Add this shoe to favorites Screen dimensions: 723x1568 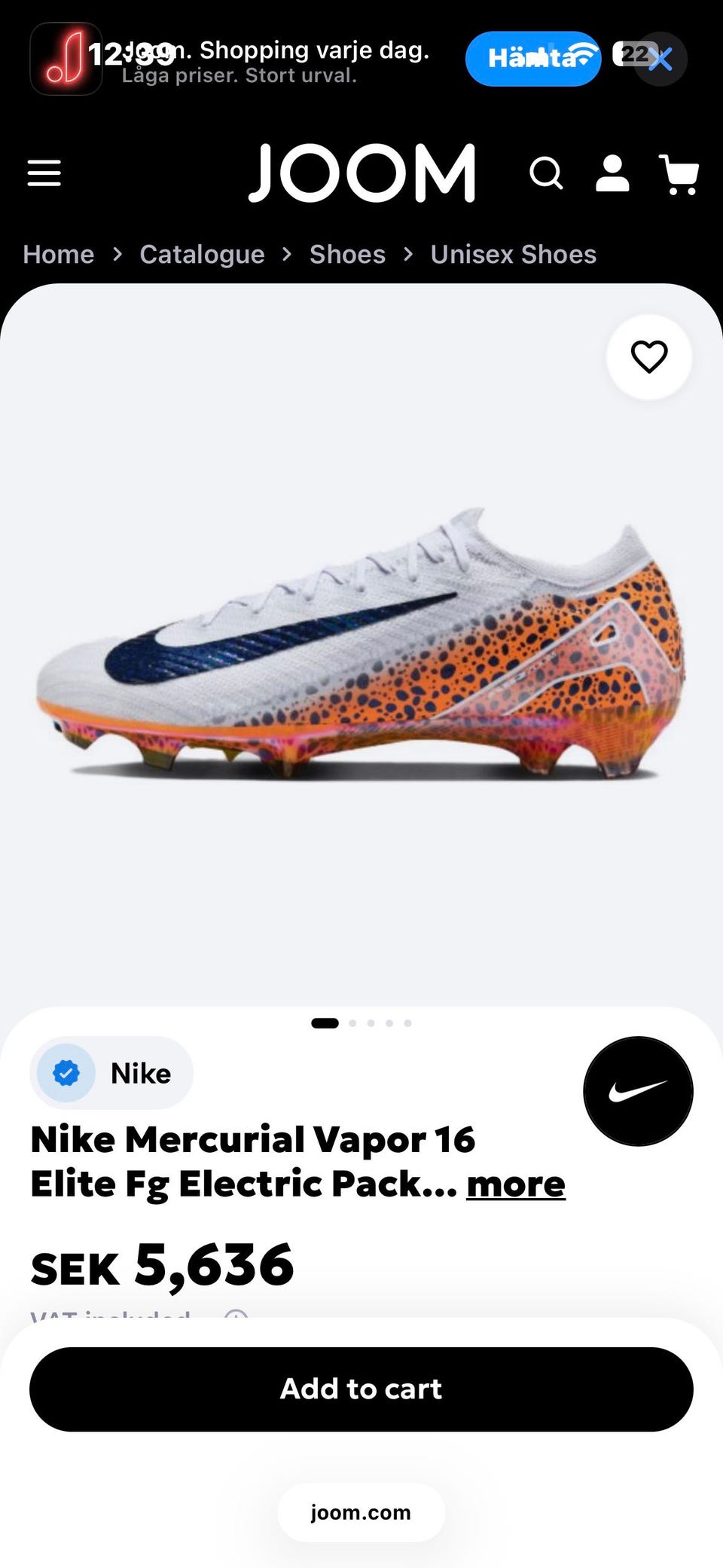click(649, 357)
